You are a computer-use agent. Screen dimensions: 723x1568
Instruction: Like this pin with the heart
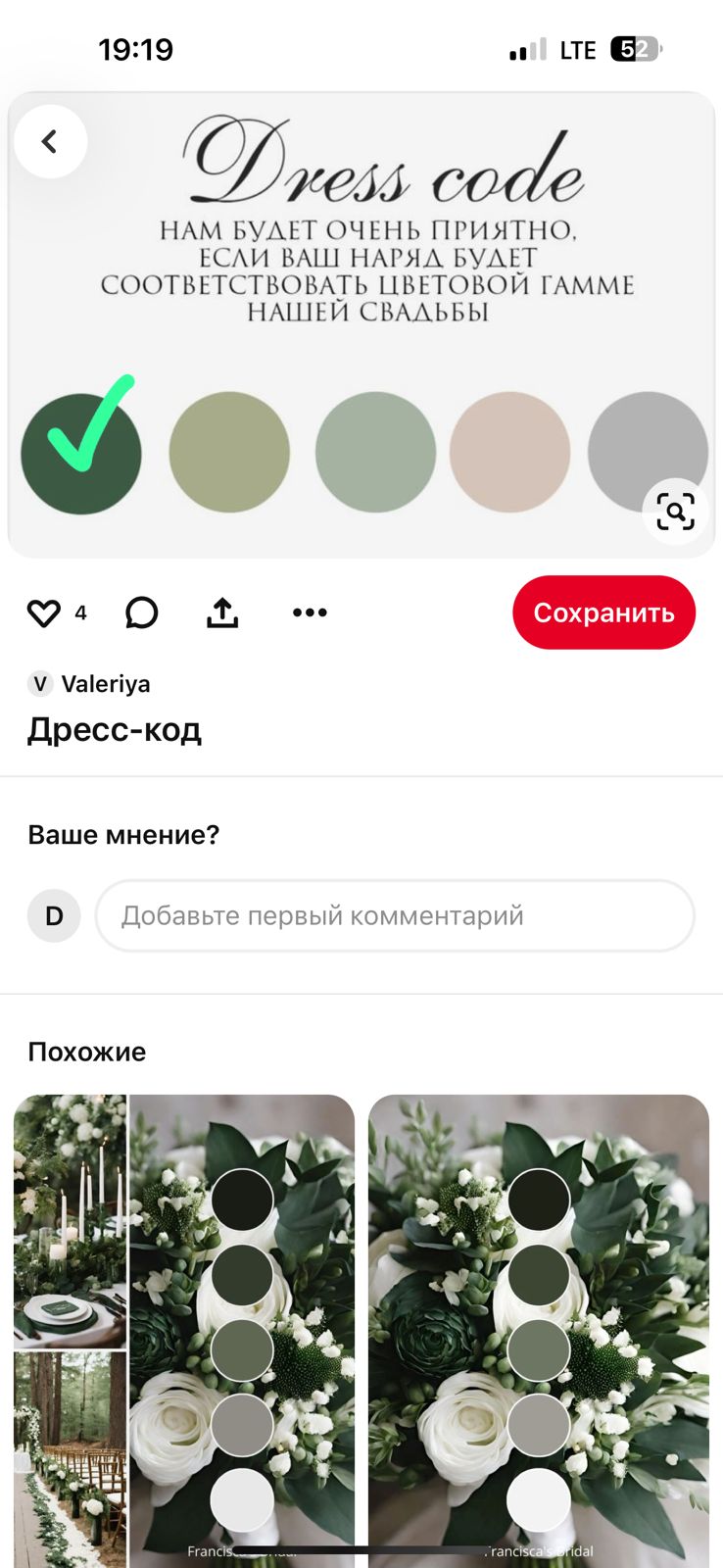tap(44, 612)
